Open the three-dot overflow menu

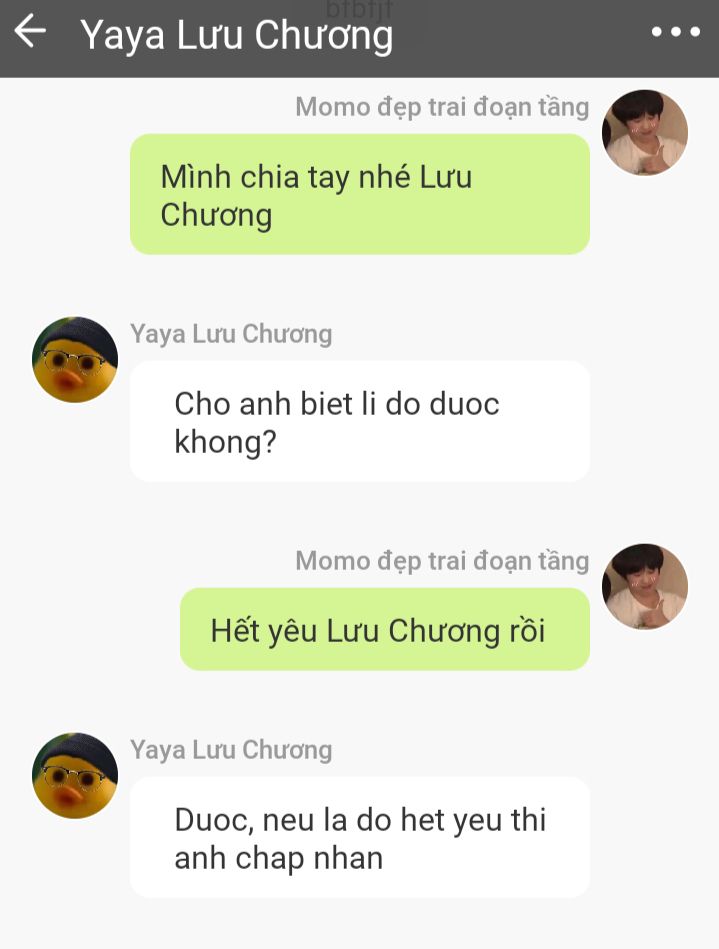(676, 32)
